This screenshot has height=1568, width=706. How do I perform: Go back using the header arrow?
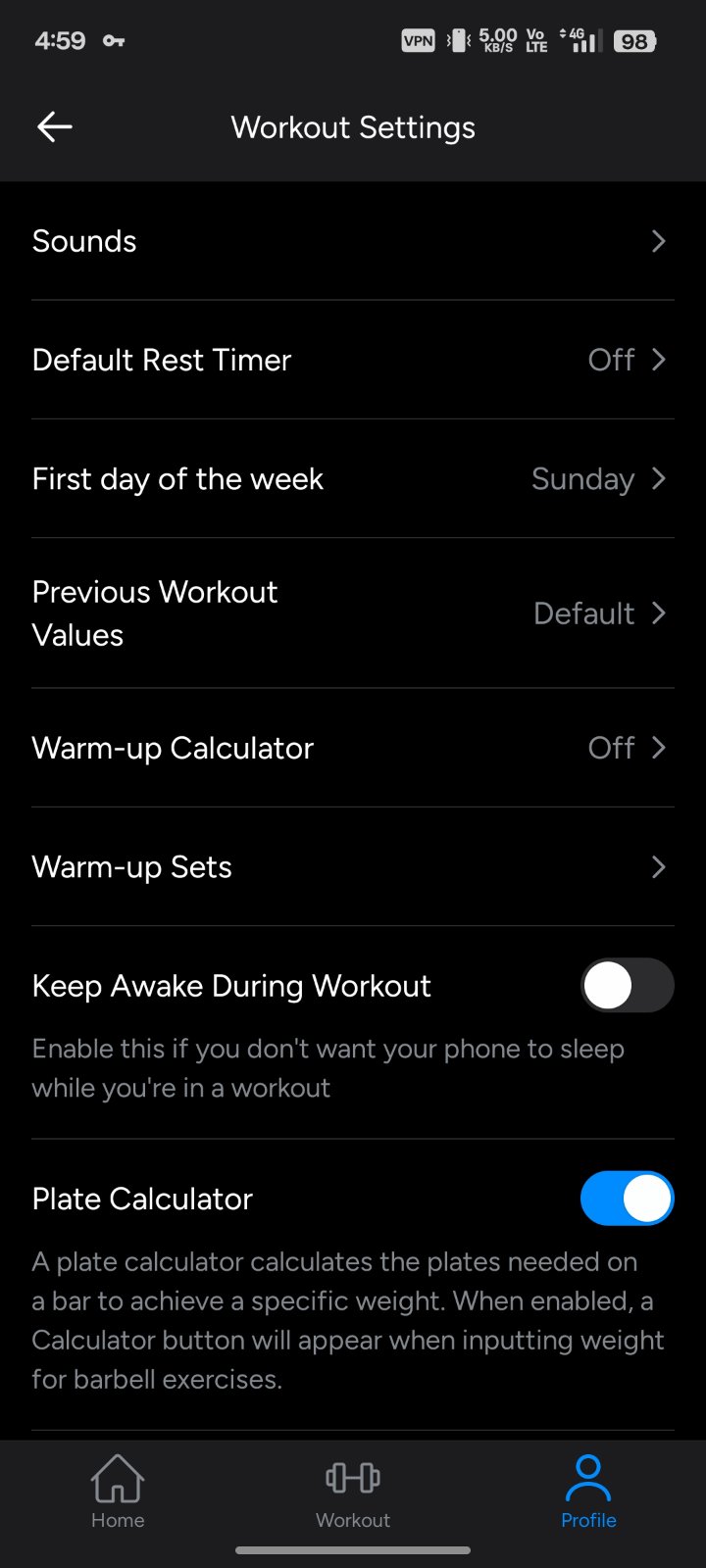pyautogui.click(x=55, y=127)
